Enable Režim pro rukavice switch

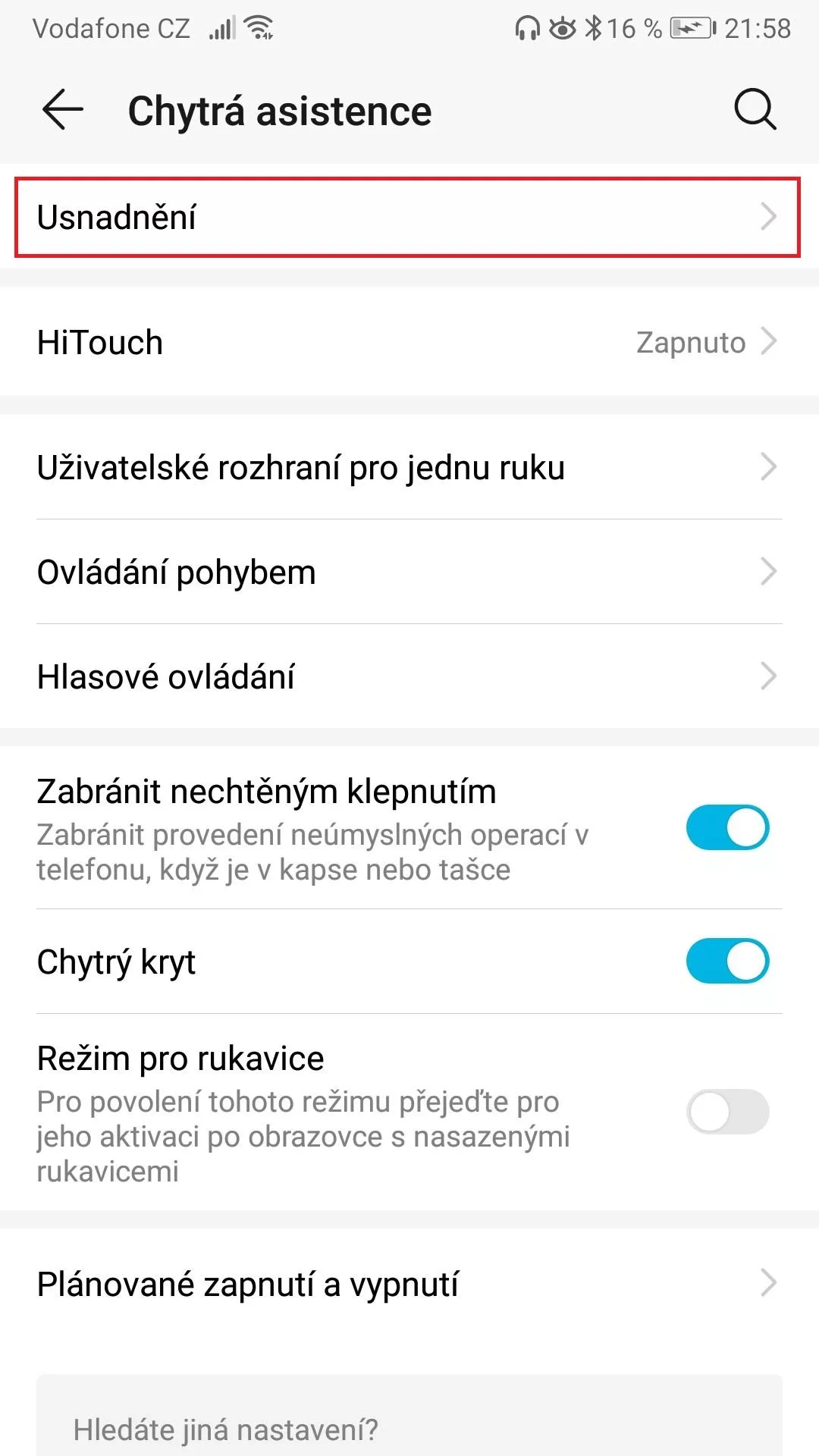(727, 1112)
